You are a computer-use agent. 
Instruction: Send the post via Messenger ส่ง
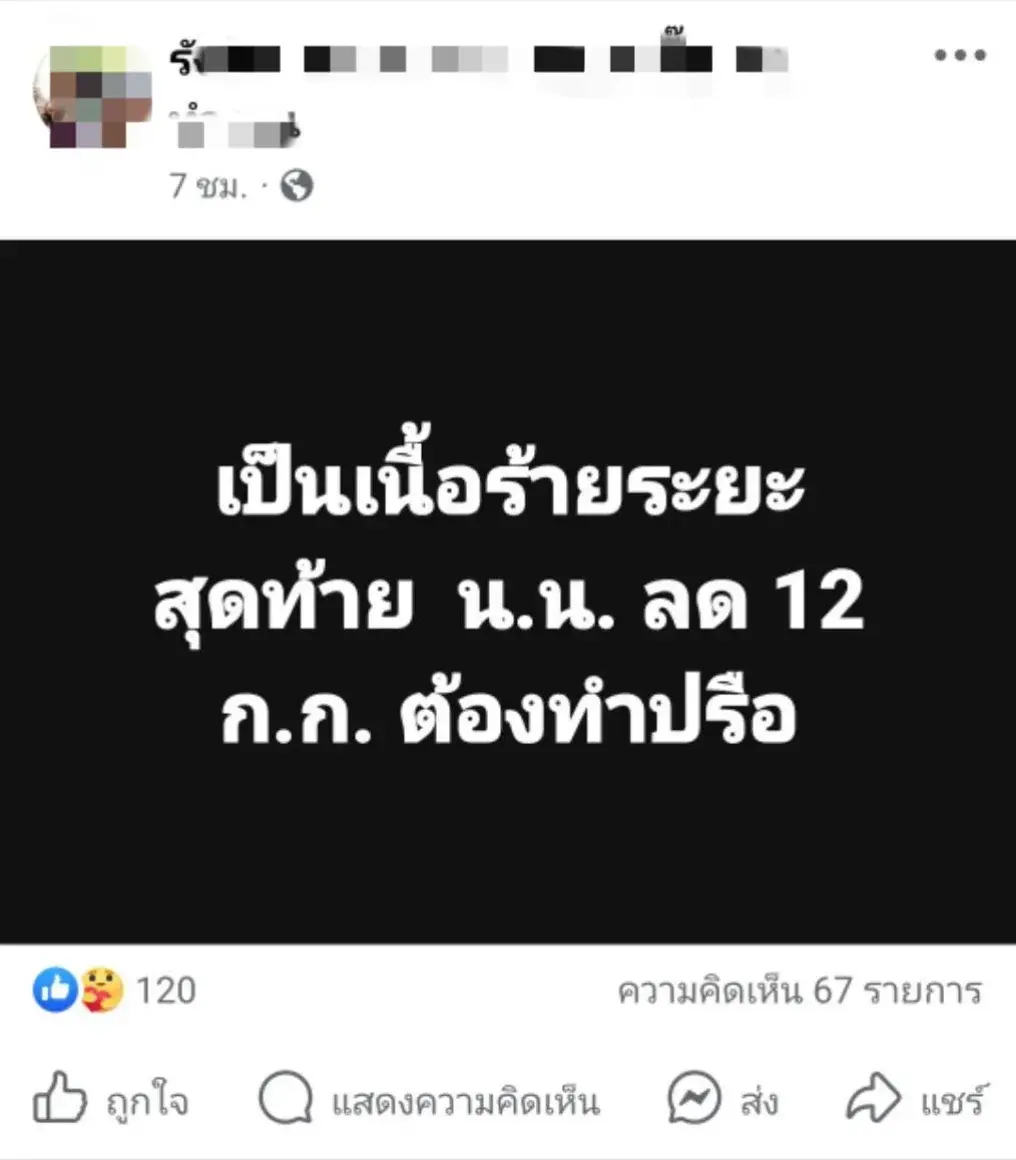723,1101
